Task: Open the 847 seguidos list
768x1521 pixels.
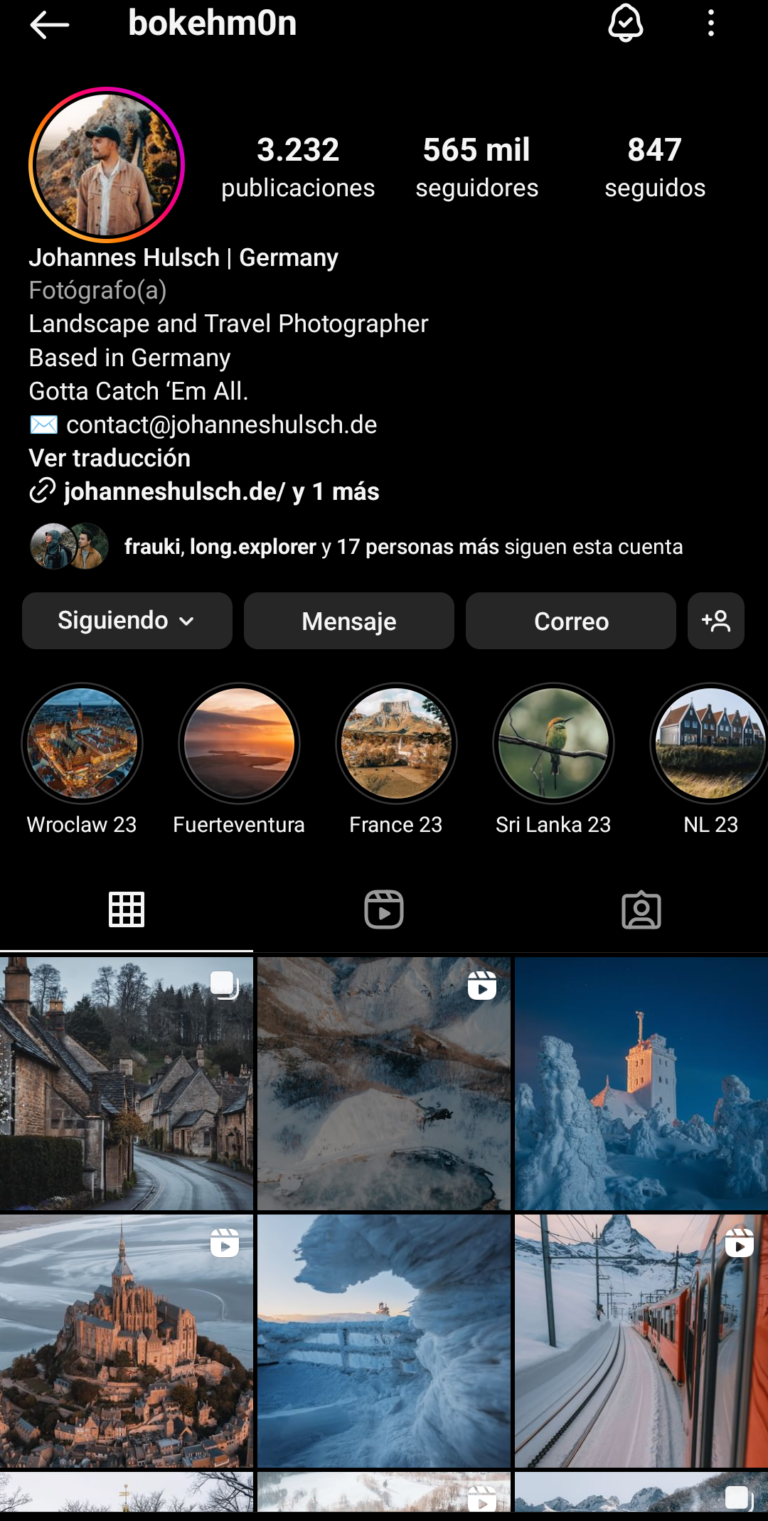Action: click(654, 167)
